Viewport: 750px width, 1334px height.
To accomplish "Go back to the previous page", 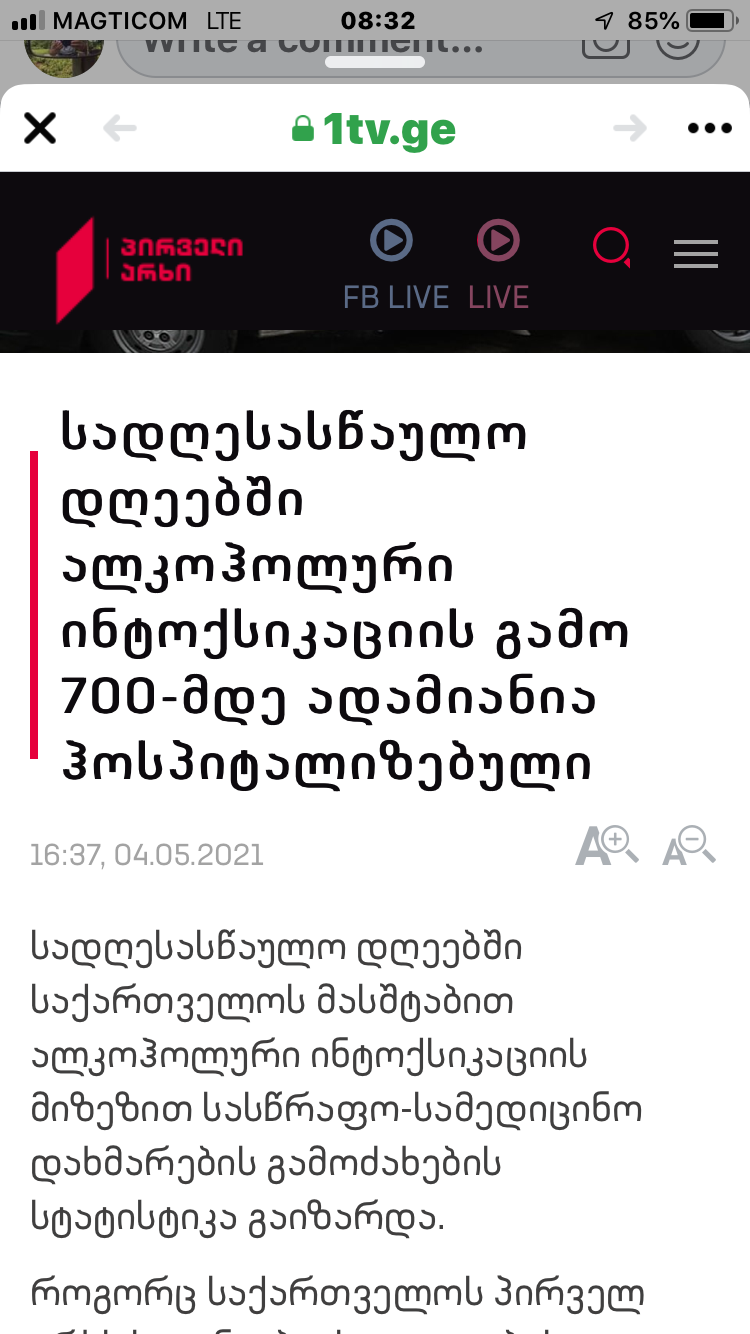I will click(x=120, y=129).
